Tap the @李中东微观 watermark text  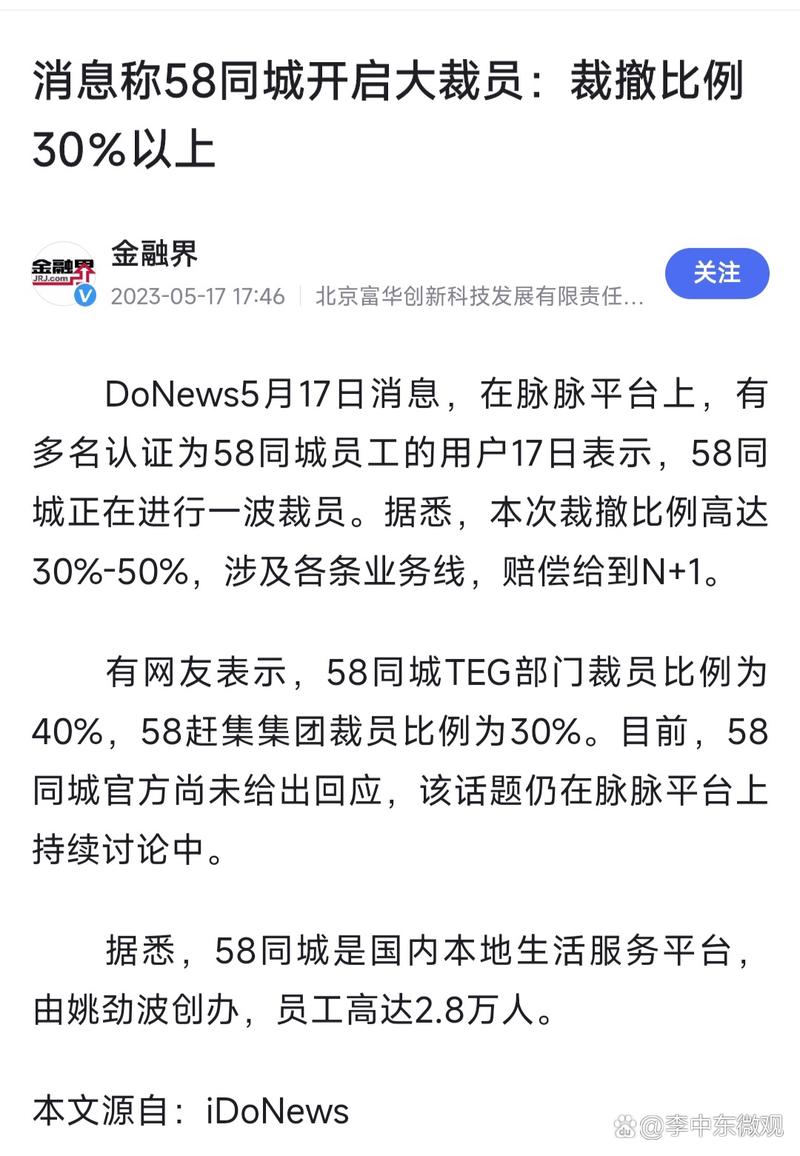tap(712, 1124)
